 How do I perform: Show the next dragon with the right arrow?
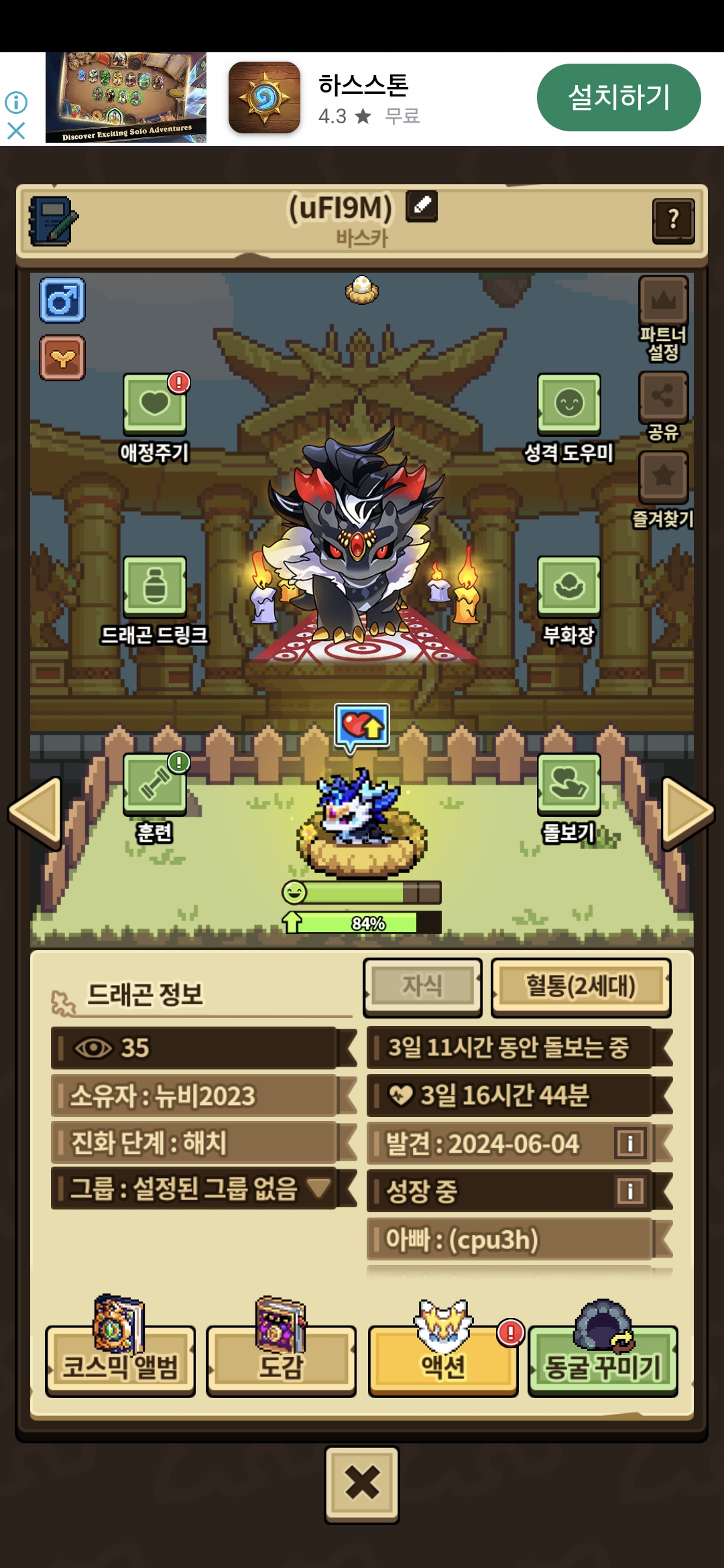pos(687,812)
